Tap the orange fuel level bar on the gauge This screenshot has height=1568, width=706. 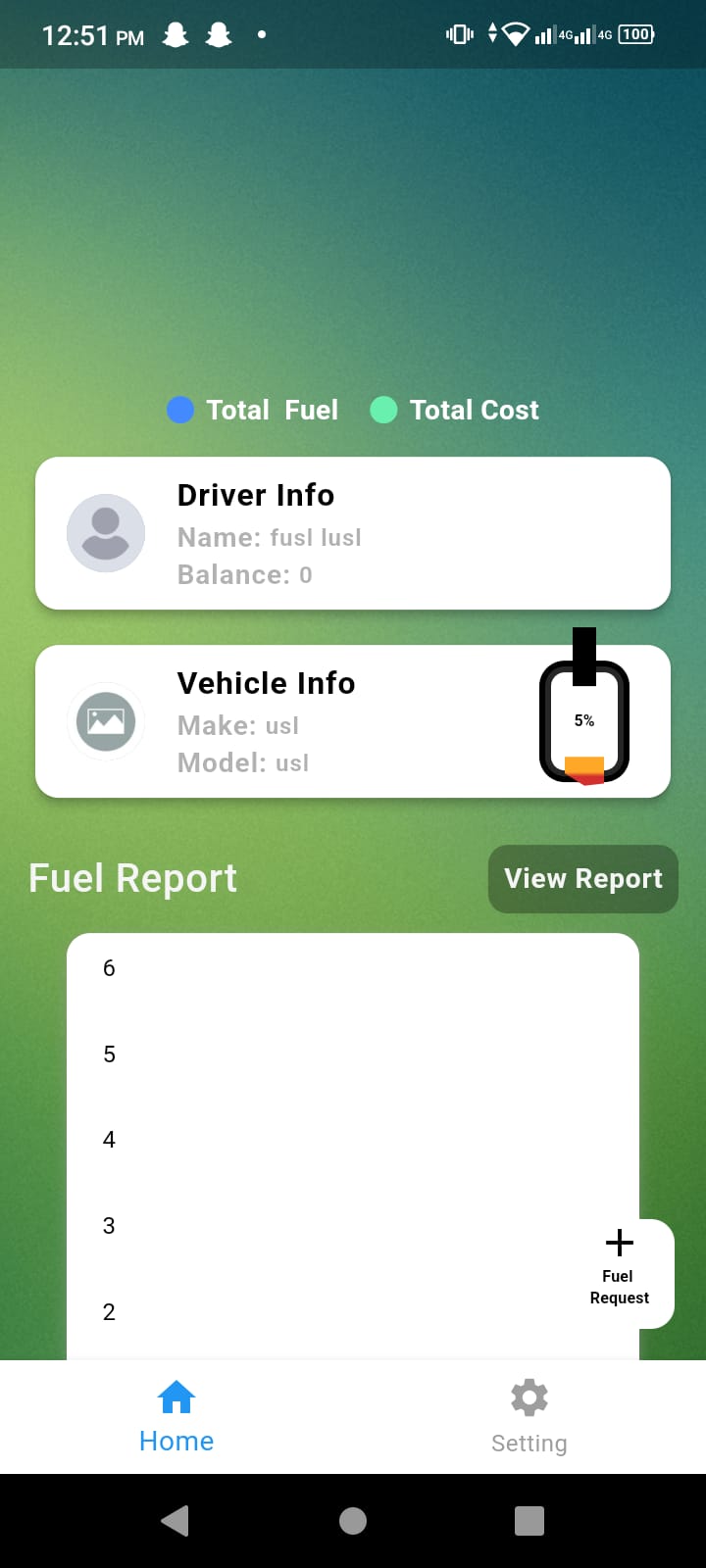584,764
